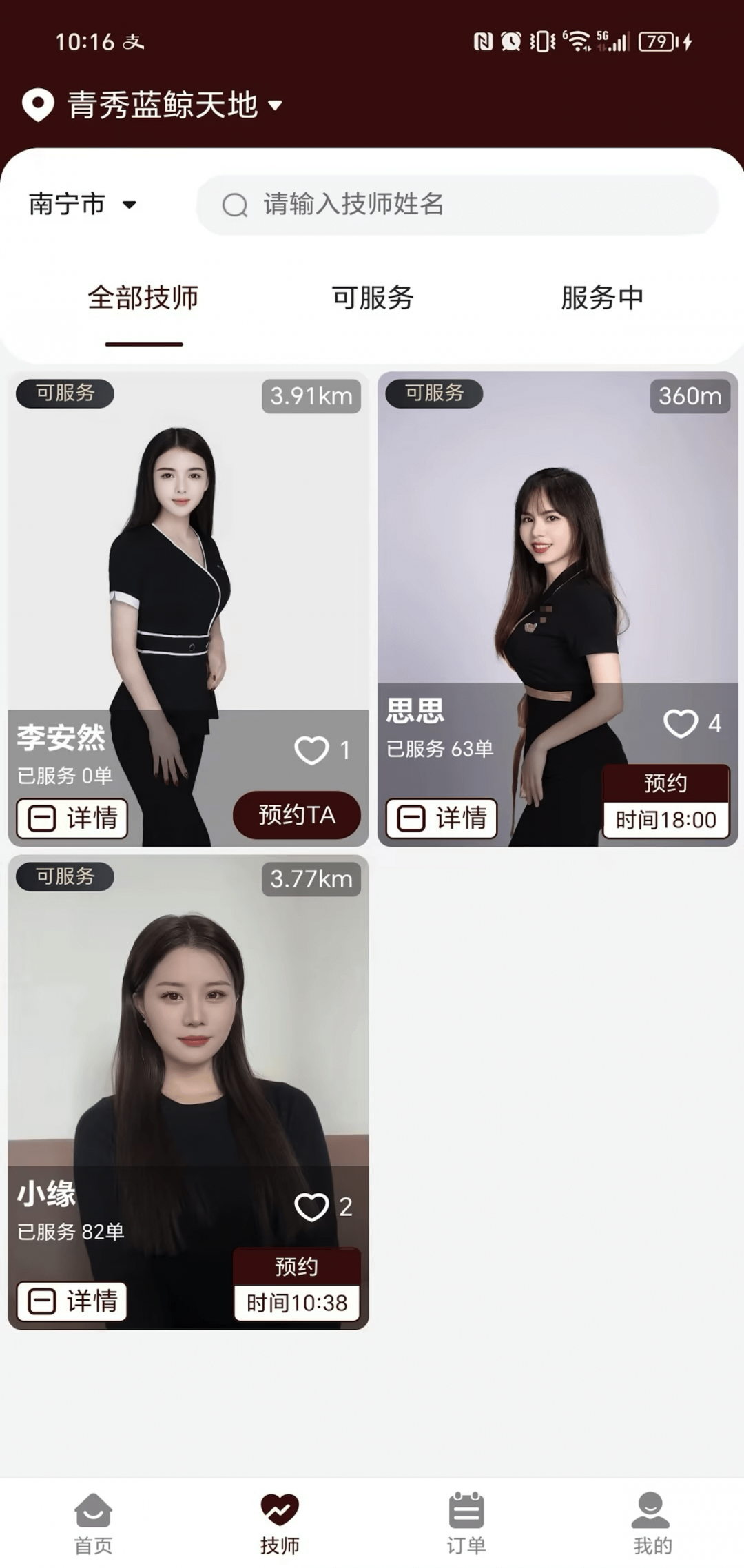Show 详情 for 小缘
This screenshot has height=1568, width=744.
(x=72, y=1301)
